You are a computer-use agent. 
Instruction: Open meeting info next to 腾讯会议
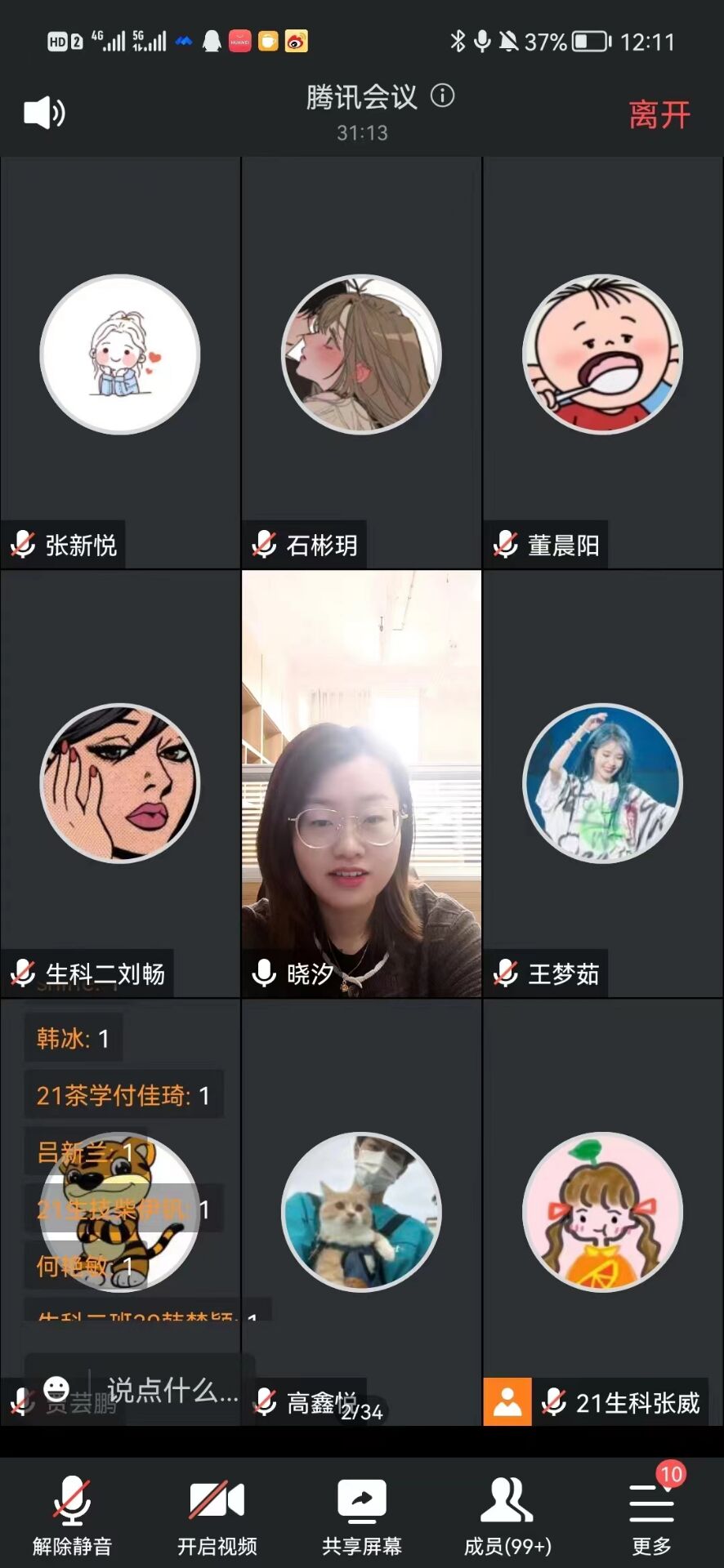pyautogui.click(x=442, y=96)
